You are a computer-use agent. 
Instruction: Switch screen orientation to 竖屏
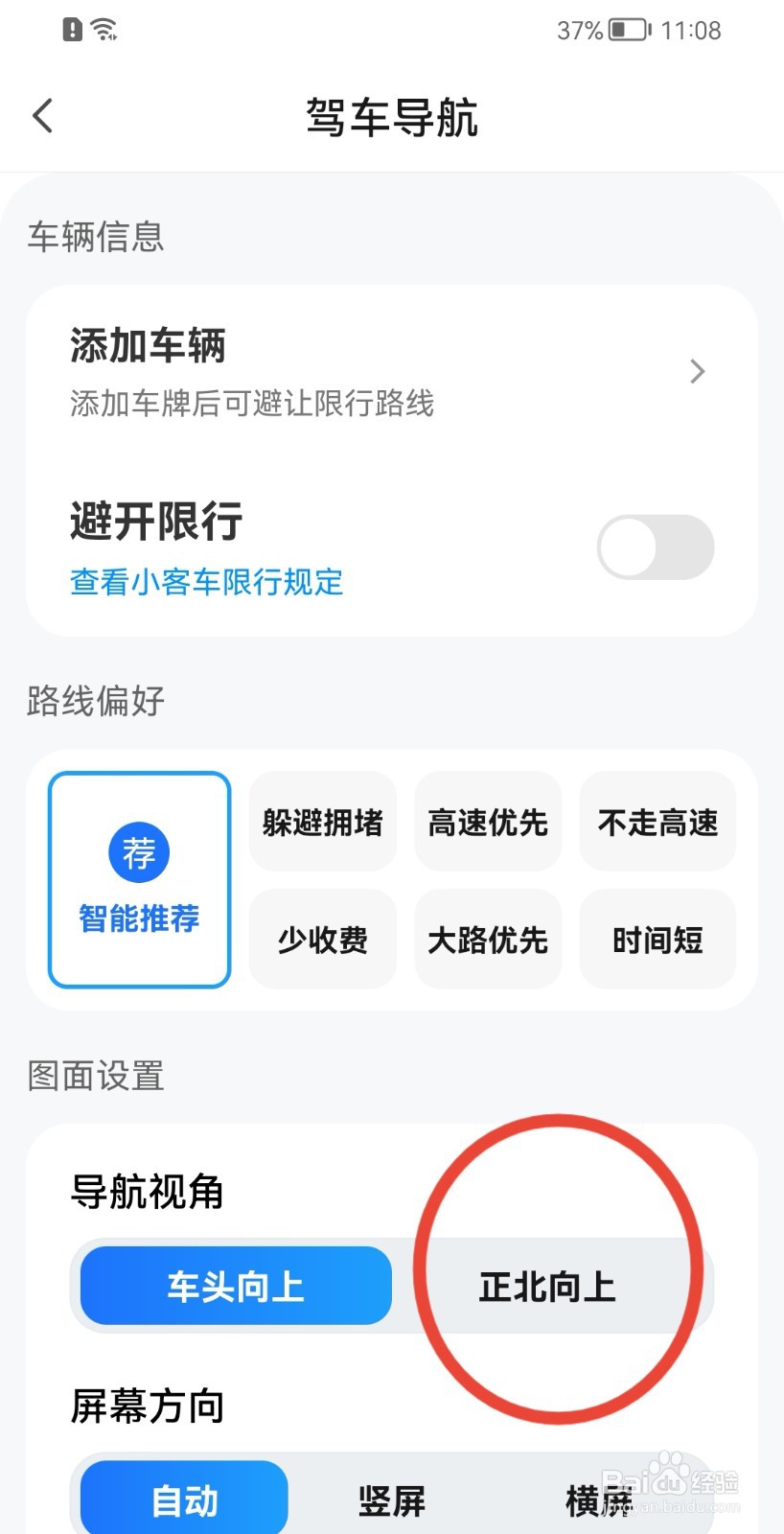[391, 1499]
